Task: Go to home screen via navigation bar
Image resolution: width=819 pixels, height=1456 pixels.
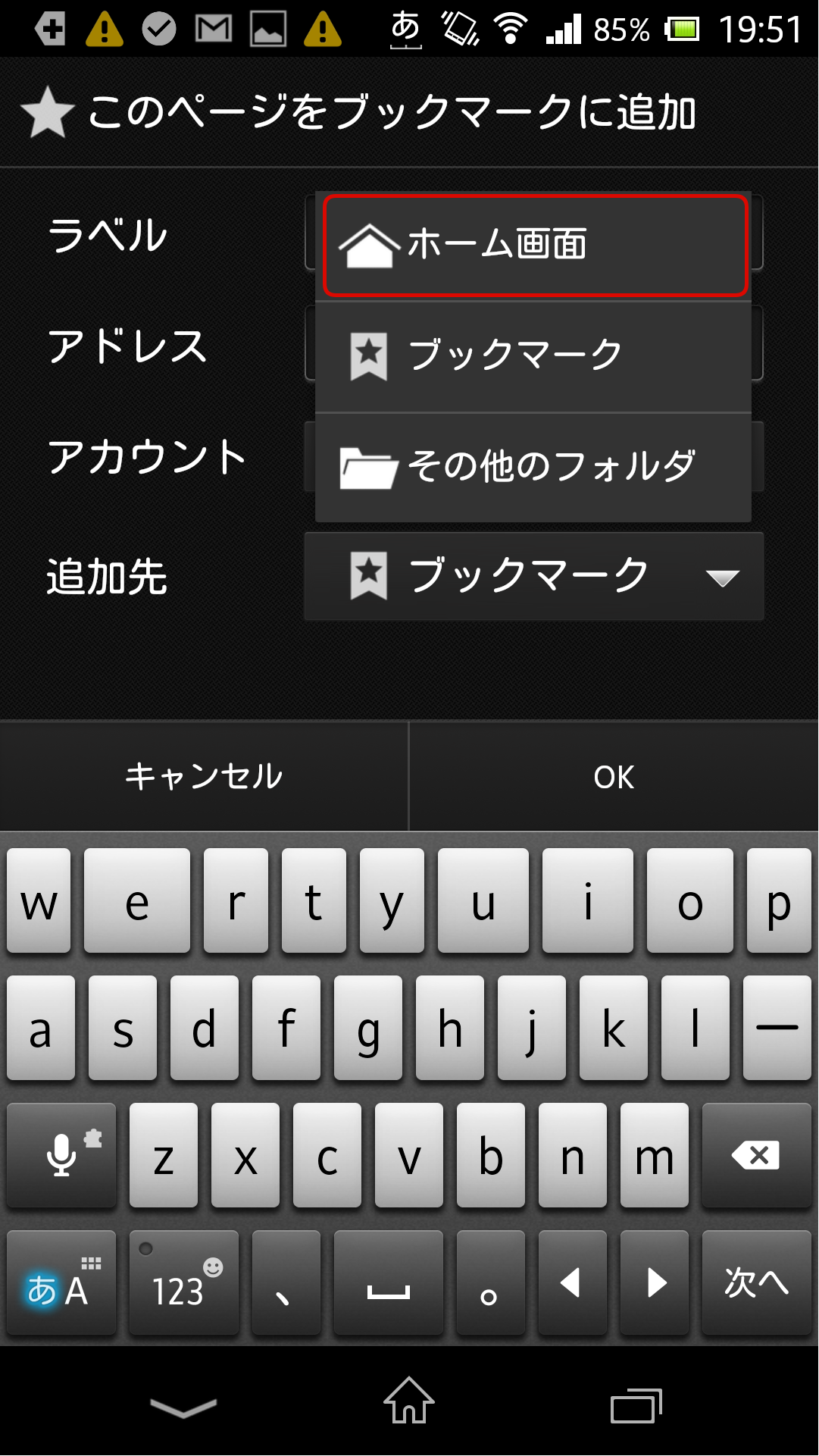Action: pyautogui.click(x=409, y=1401)
